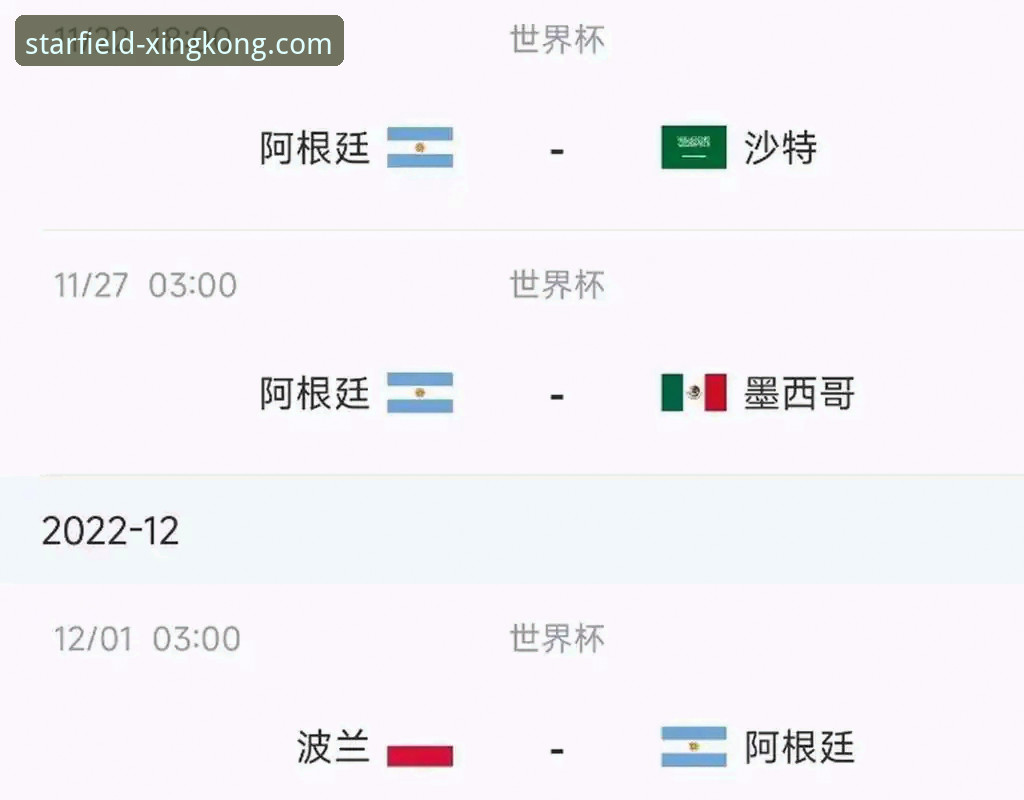
Task: Open the Poland vs Argentina match
Action: [556, 747]
